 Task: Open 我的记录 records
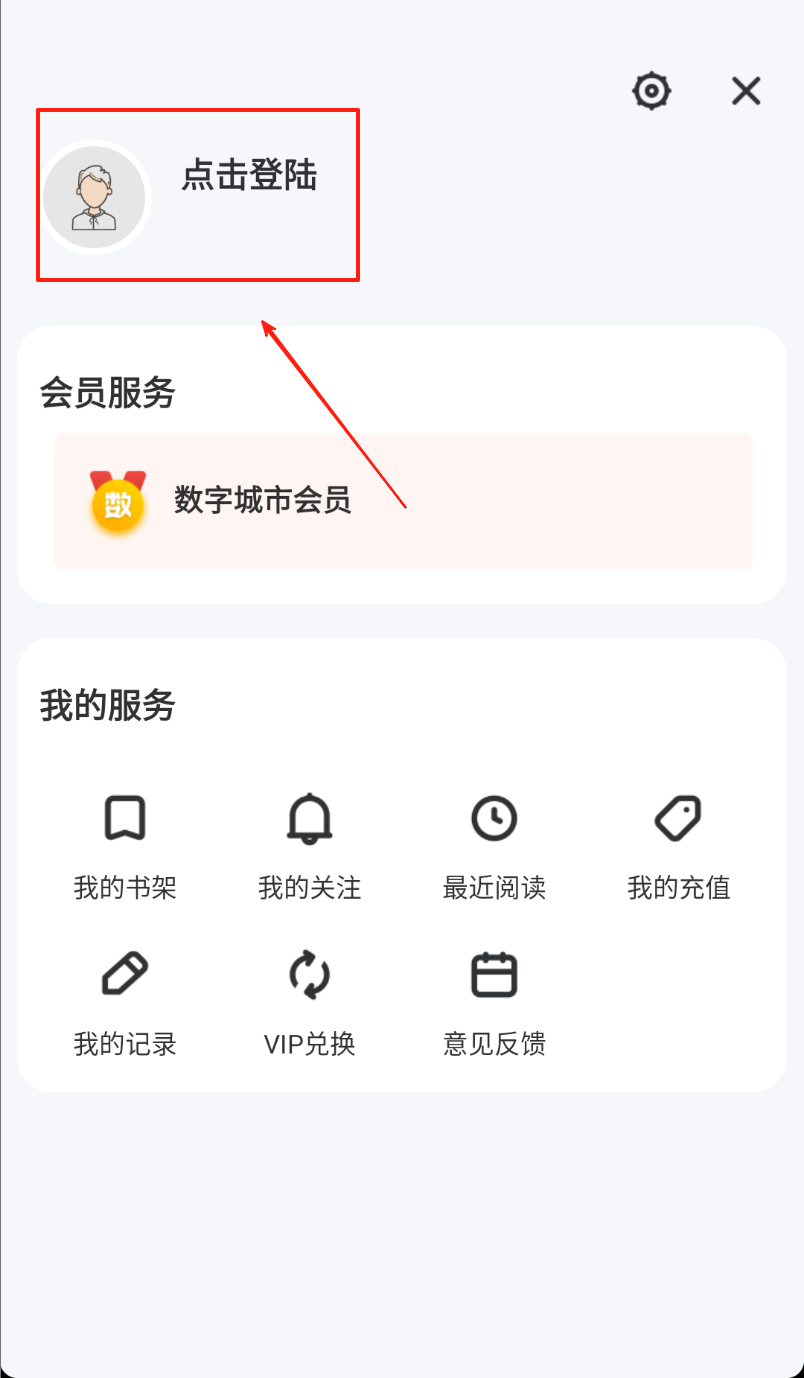click(125, 1002)
